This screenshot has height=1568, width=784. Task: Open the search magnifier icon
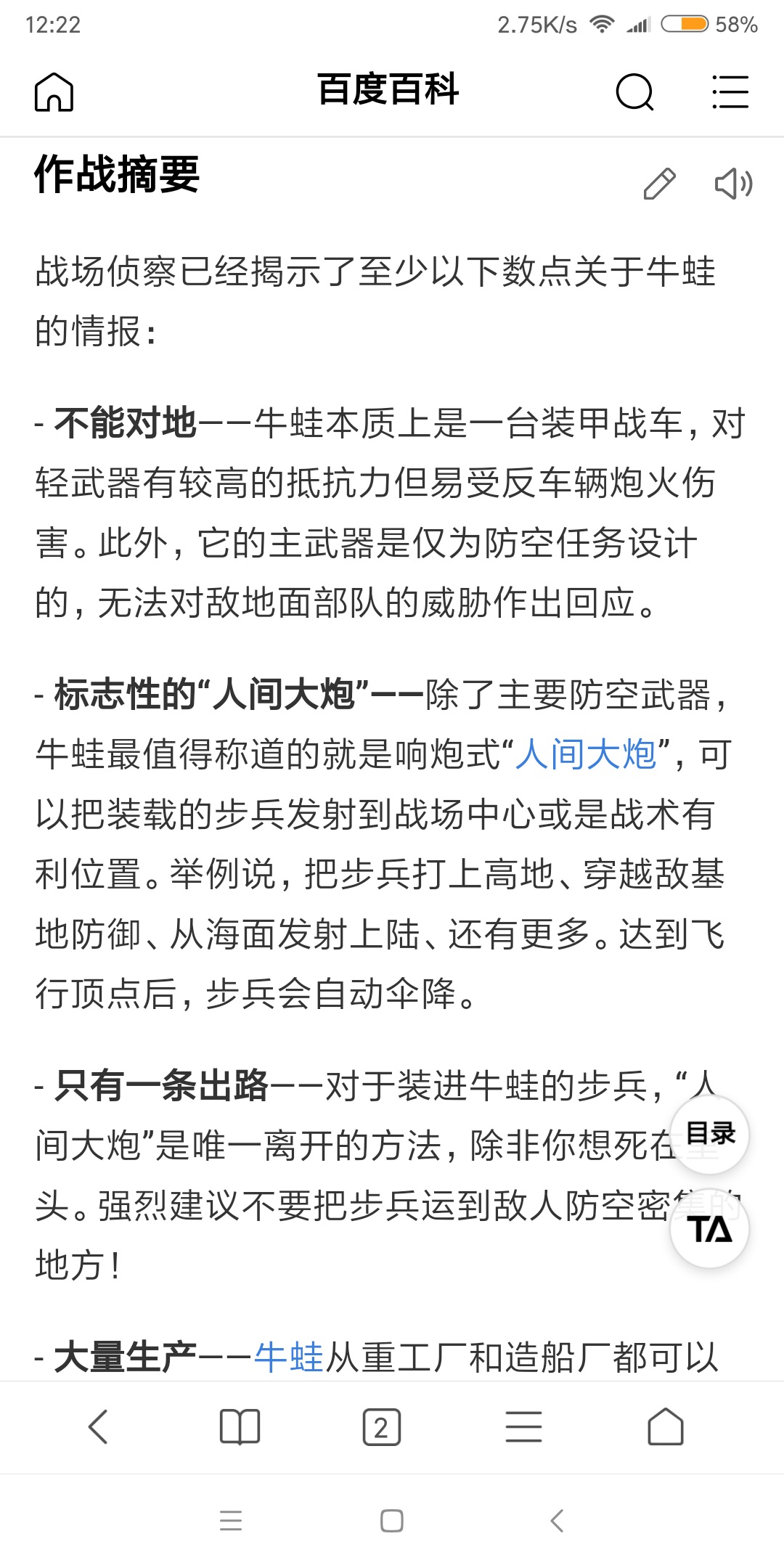click(635, 92)
